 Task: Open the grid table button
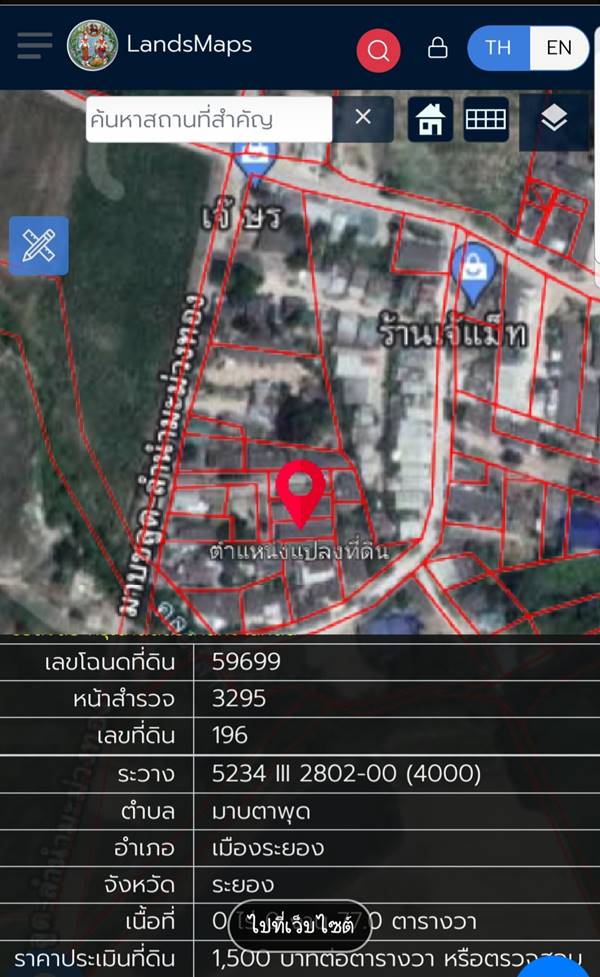point(485,119)
